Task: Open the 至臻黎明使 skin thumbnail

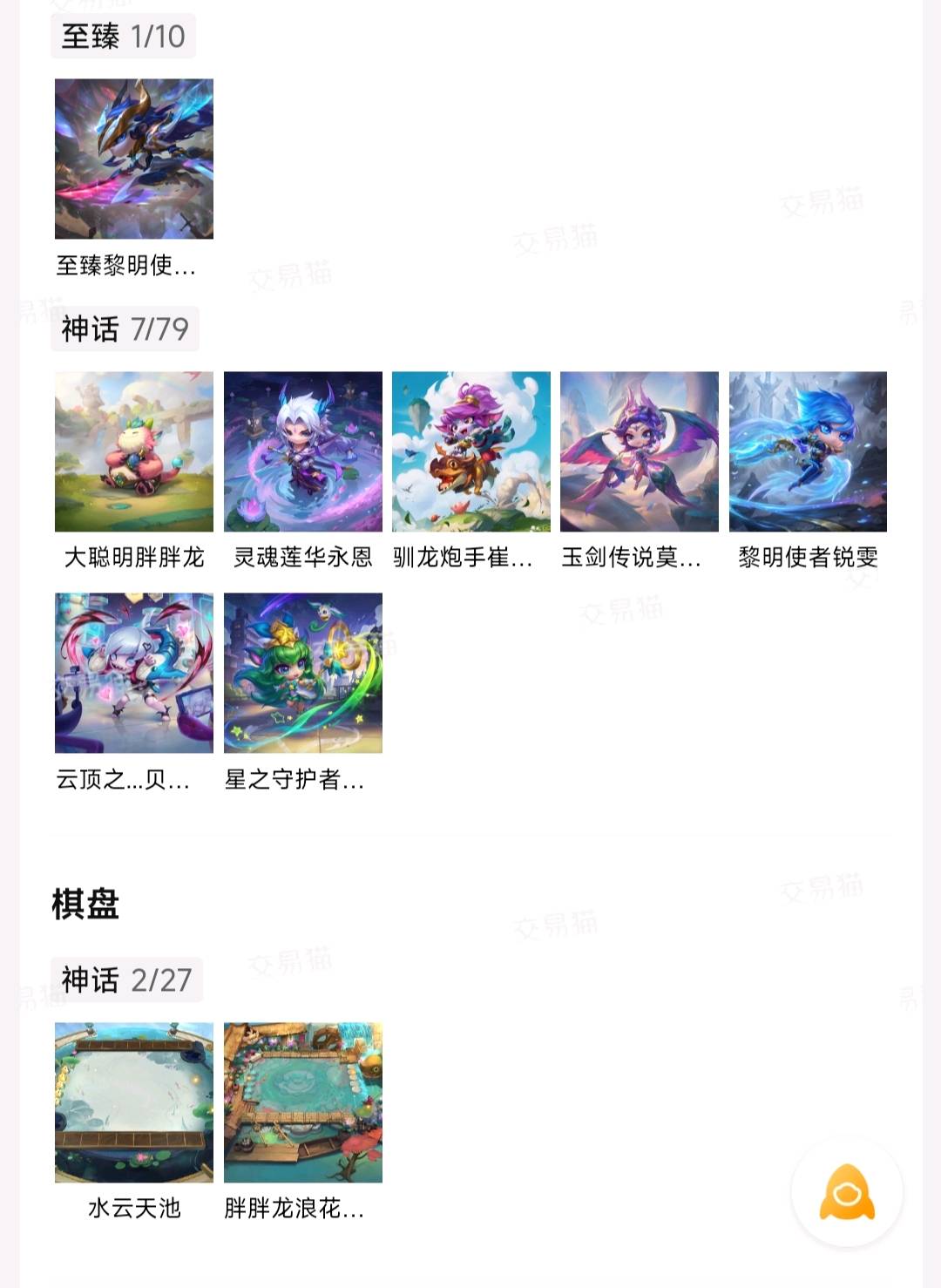Action: 133,159
